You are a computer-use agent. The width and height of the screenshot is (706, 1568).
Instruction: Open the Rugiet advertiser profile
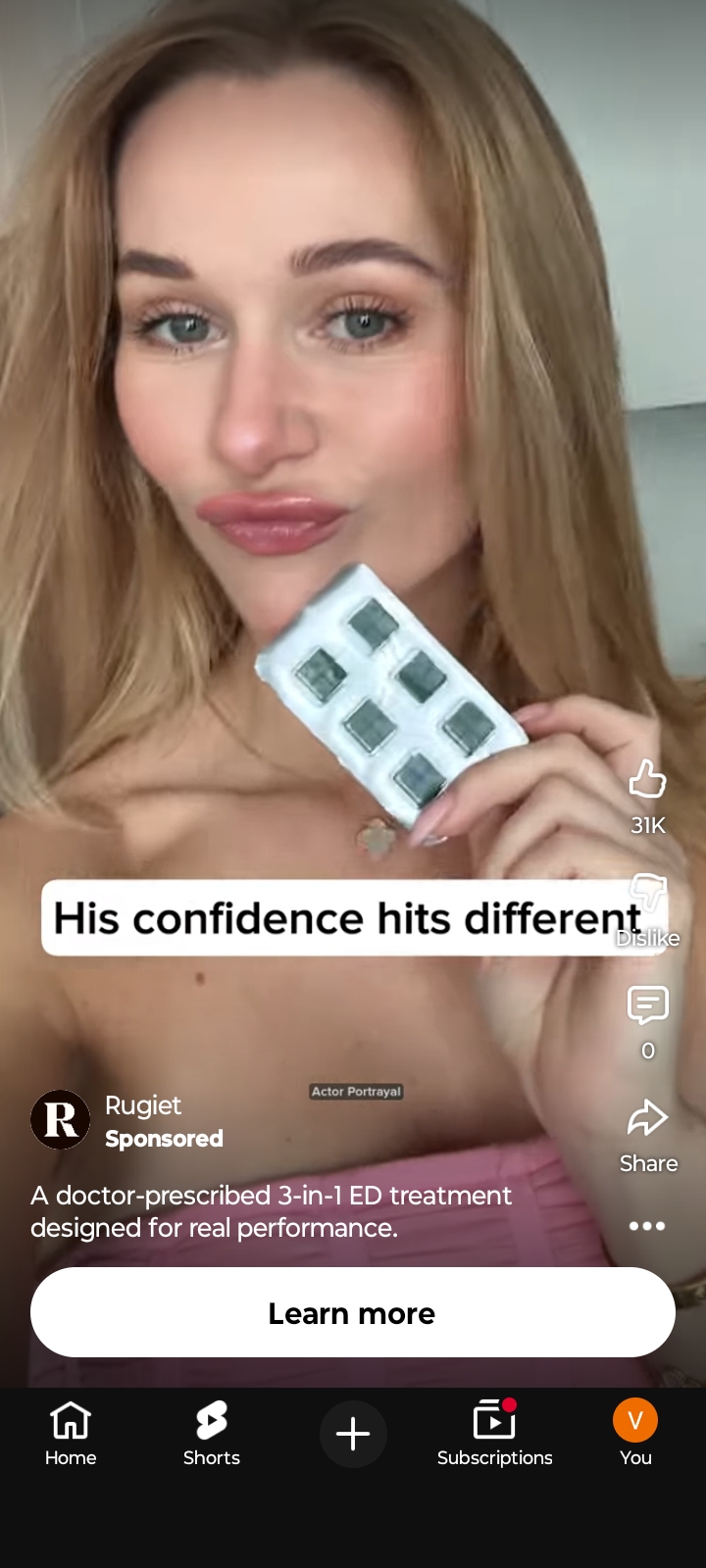61,1119
